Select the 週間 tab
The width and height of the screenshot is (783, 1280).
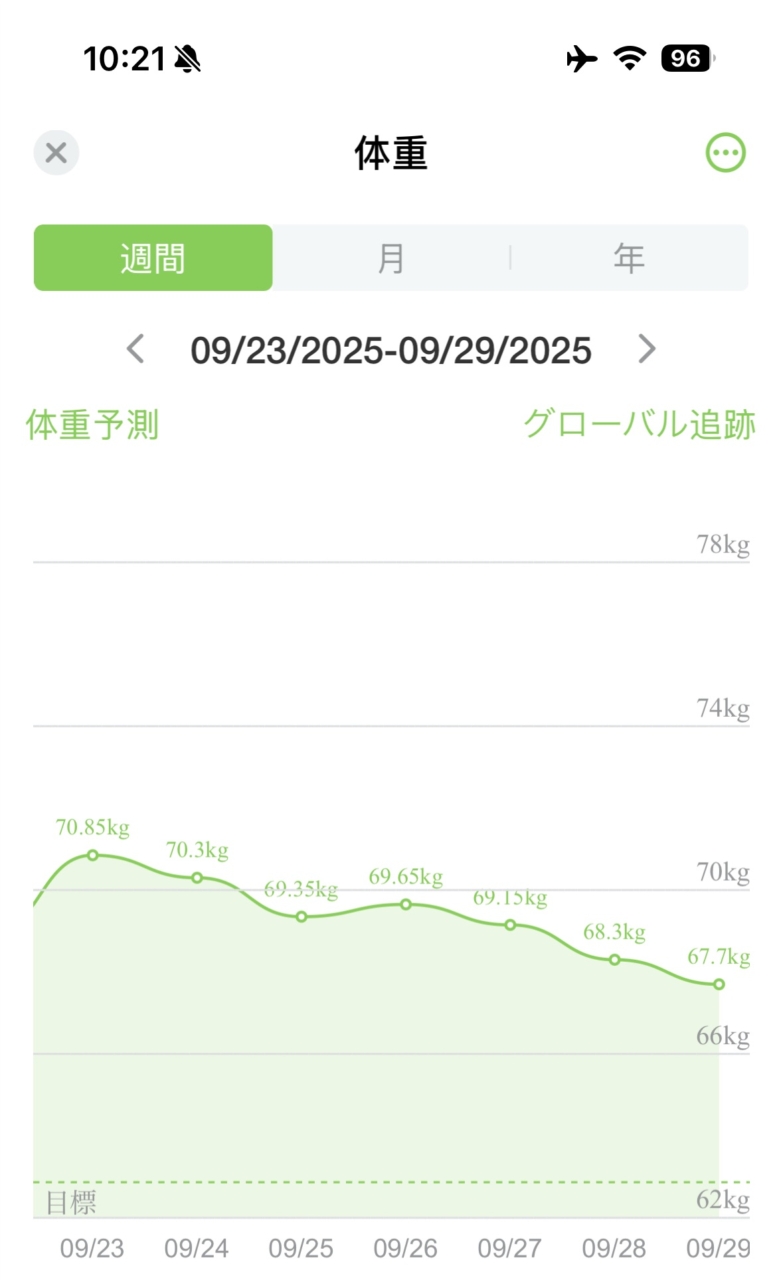(153, 258)
